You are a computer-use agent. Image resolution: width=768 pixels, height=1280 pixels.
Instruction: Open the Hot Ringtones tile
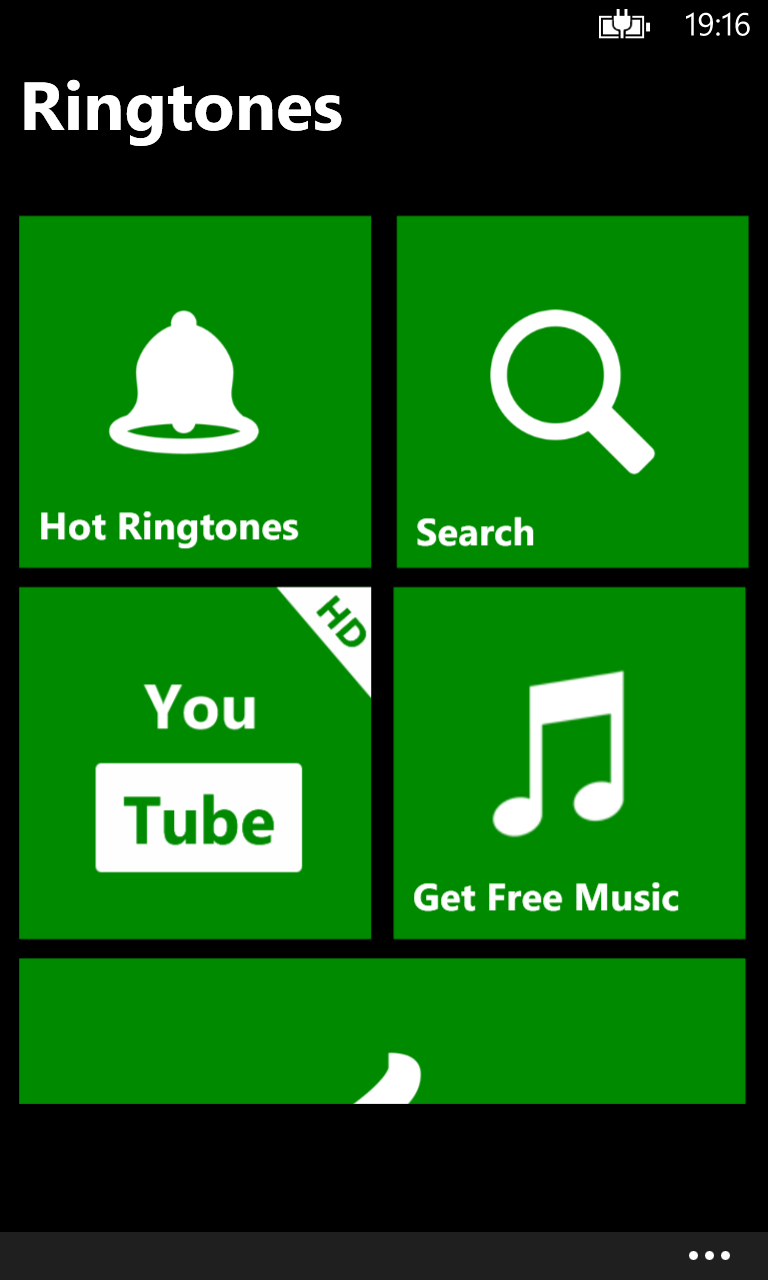click(x=195, y=391)
